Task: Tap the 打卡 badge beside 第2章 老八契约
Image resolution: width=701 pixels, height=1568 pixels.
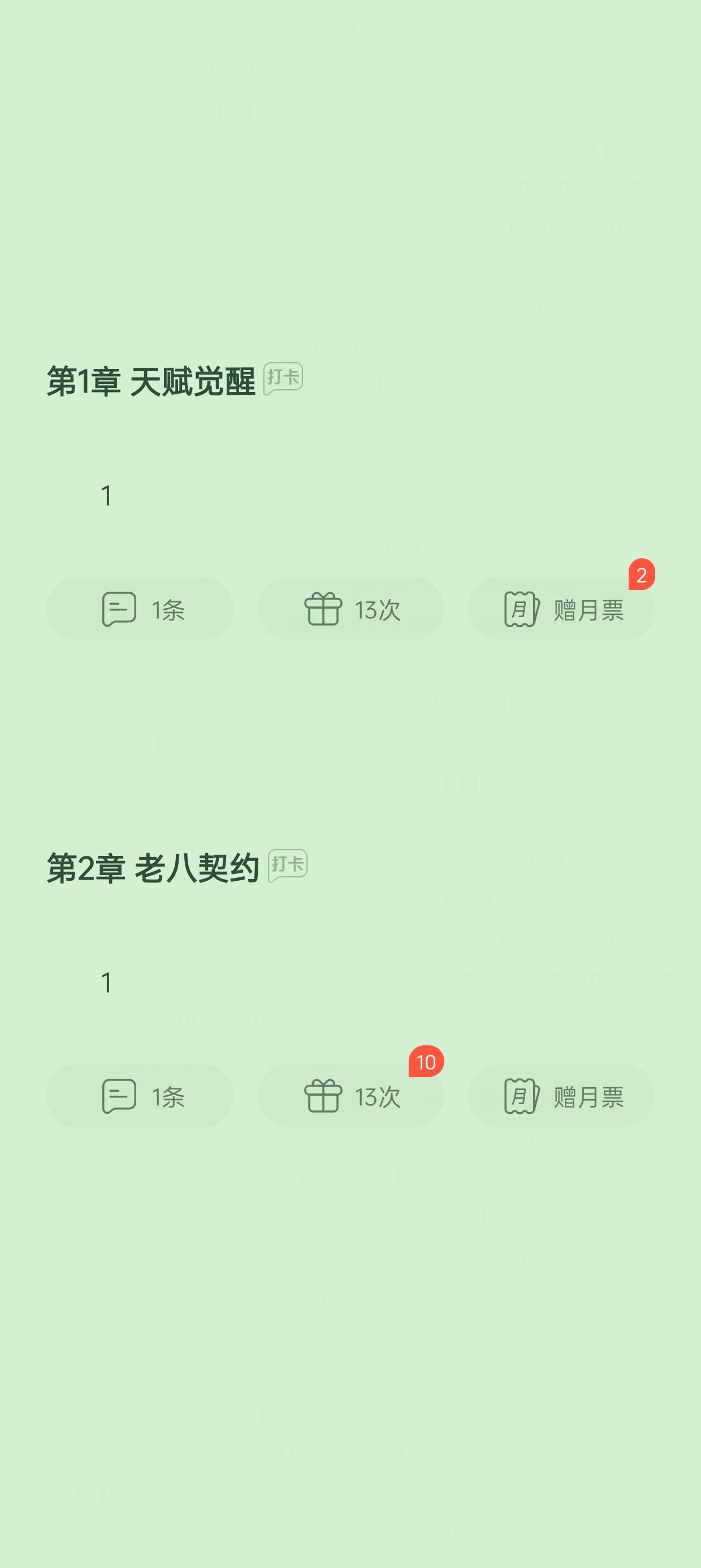Action: click(x=287, y=865)
